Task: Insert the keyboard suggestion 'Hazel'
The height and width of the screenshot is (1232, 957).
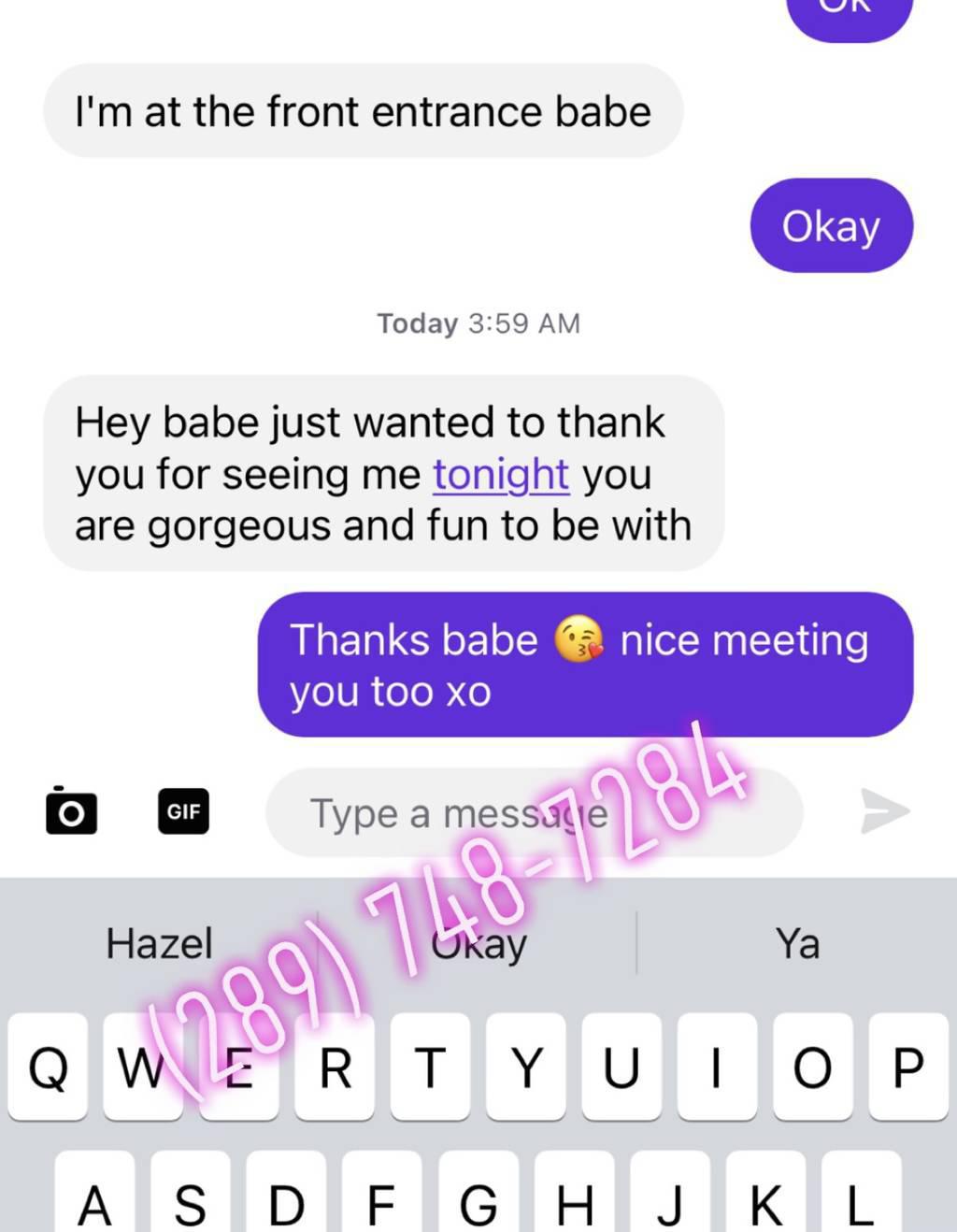Action: [x=159, y=942]
